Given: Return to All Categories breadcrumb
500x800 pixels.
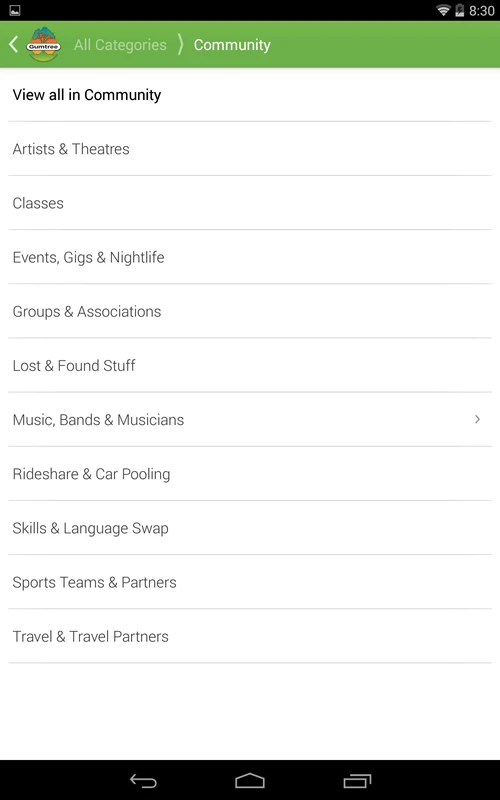Looking at the screenshot, I should 120,45.
